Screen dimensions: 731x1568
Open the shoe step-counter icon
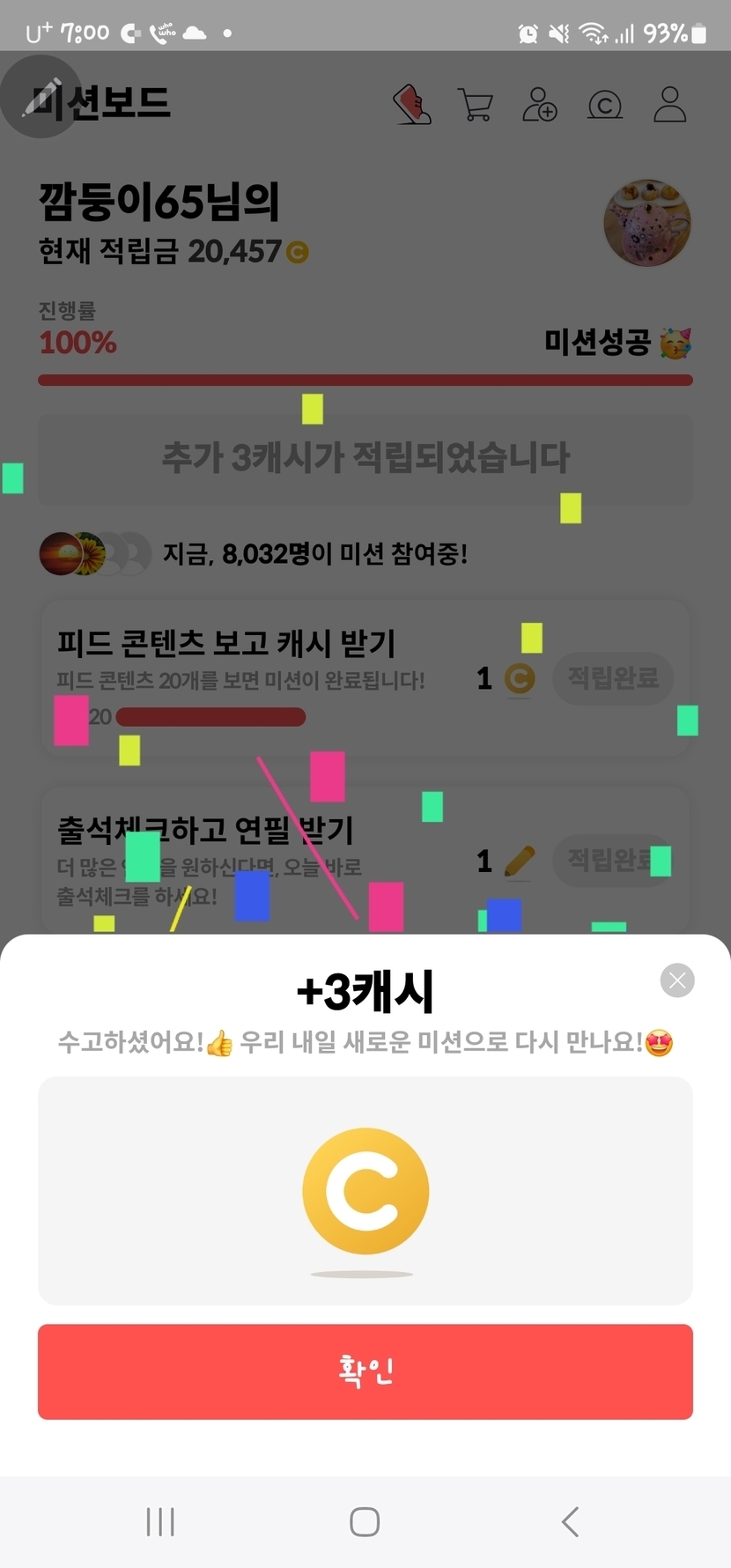point(411,105)
